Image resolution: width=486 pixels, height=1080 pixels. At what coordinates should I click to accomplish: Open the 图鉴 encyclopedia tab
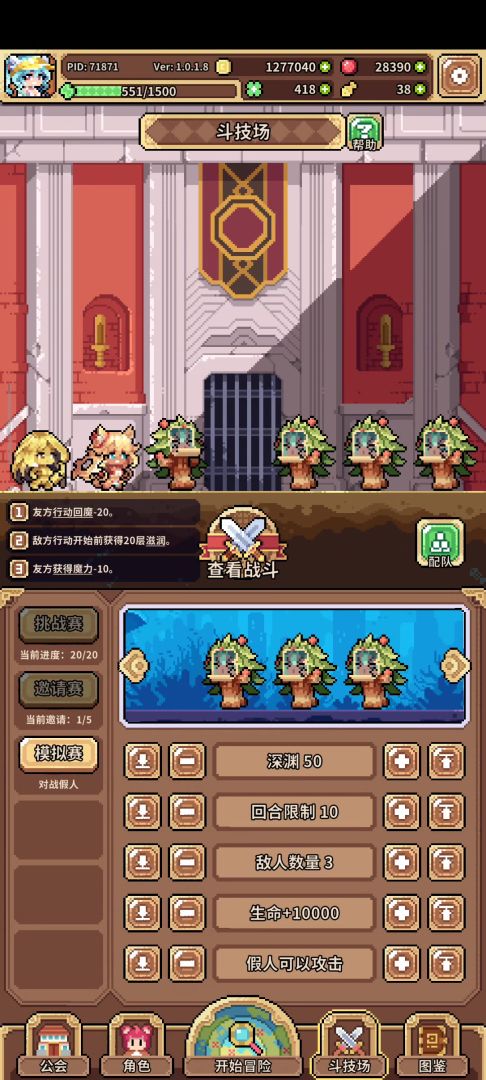(x=432, y=1046)
